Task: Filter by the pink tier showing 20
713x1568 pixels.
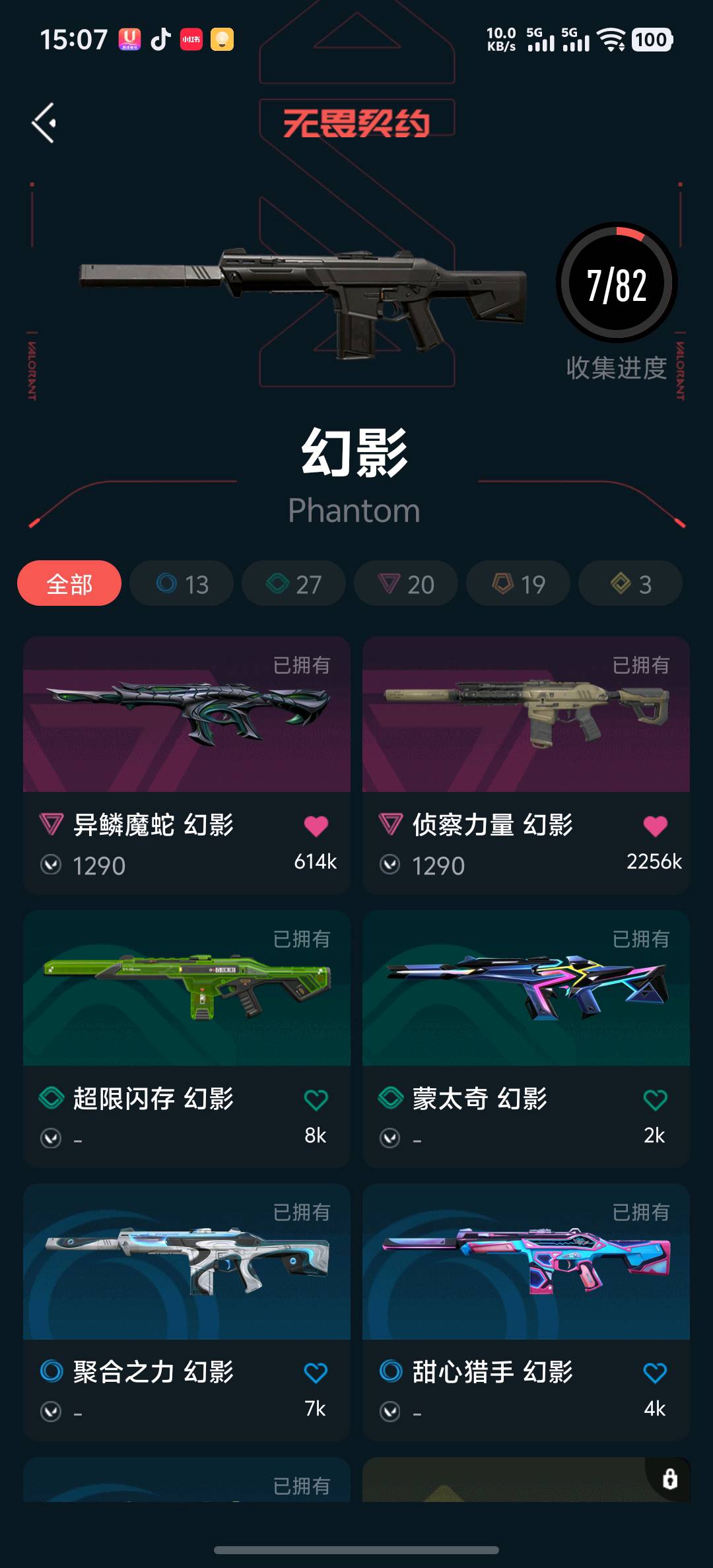Action: [406, 583]
